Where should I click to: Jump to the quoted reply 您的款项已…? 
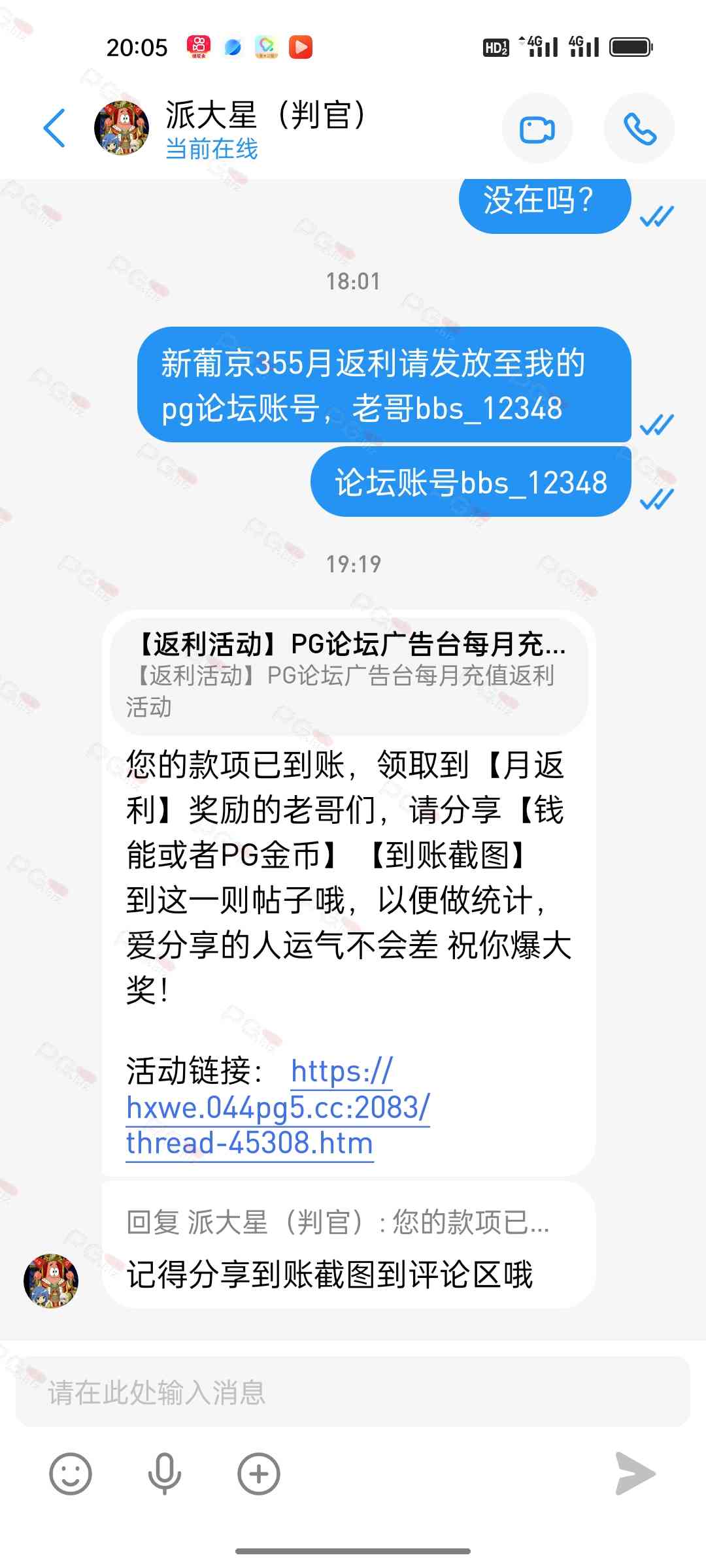tap(338, 1222)
